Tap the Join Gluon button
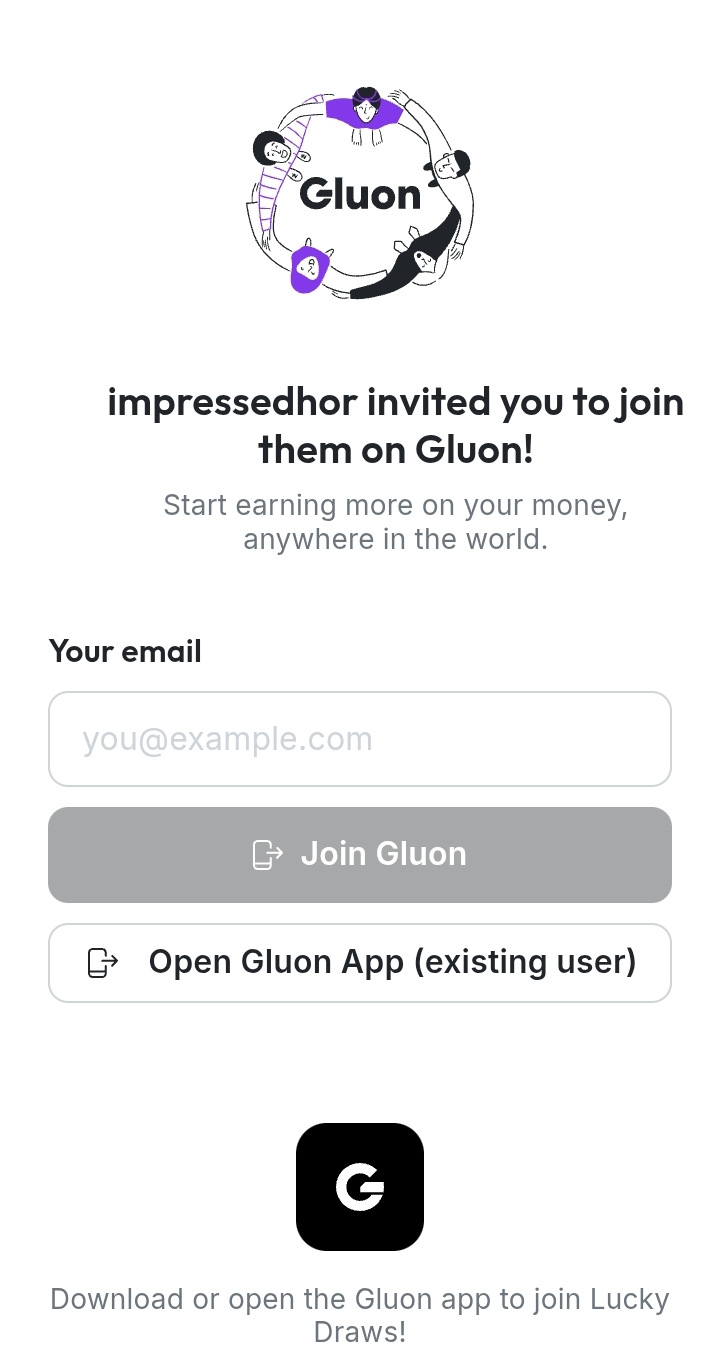This screenshot has width=720, height=1358. [x=360, y=855]
